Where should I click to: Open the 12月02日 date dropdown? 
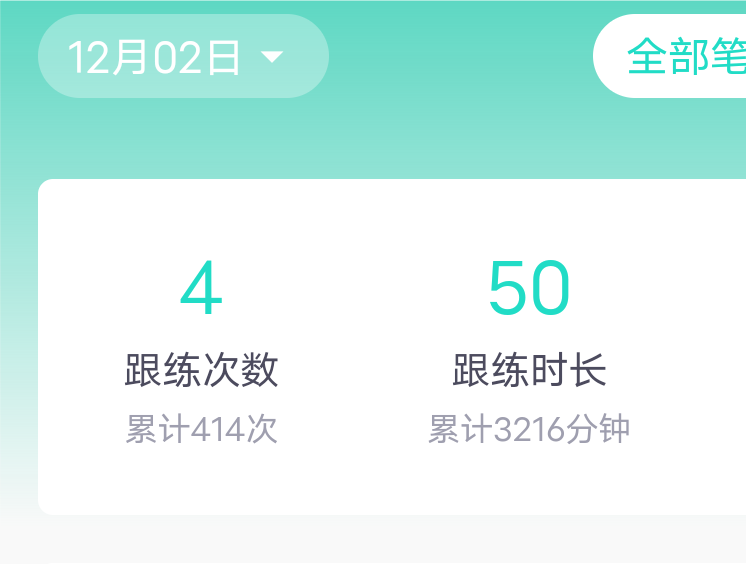[x=183, y=57]
